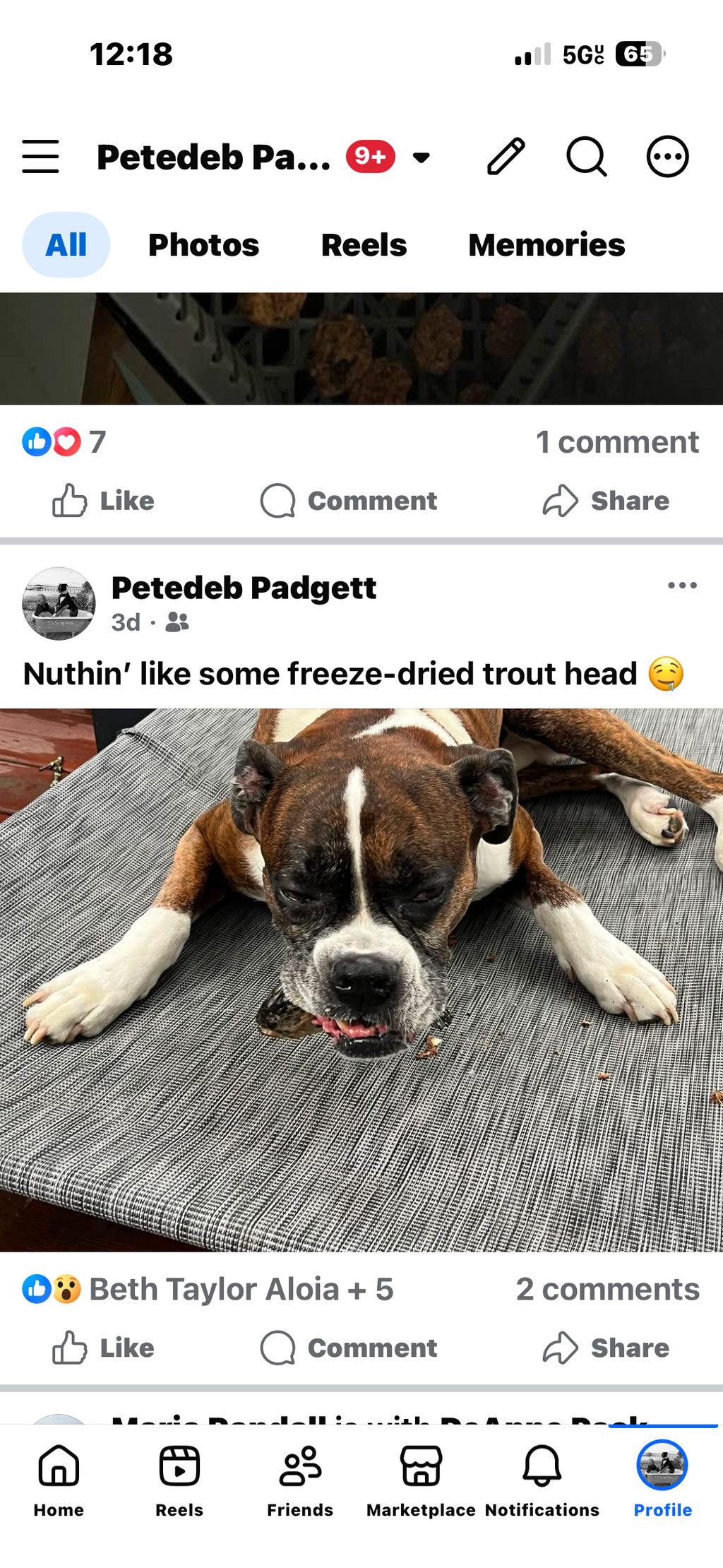Comment on the trout head post
This screenshot has height=1568, width=723.
point(349,1348)
